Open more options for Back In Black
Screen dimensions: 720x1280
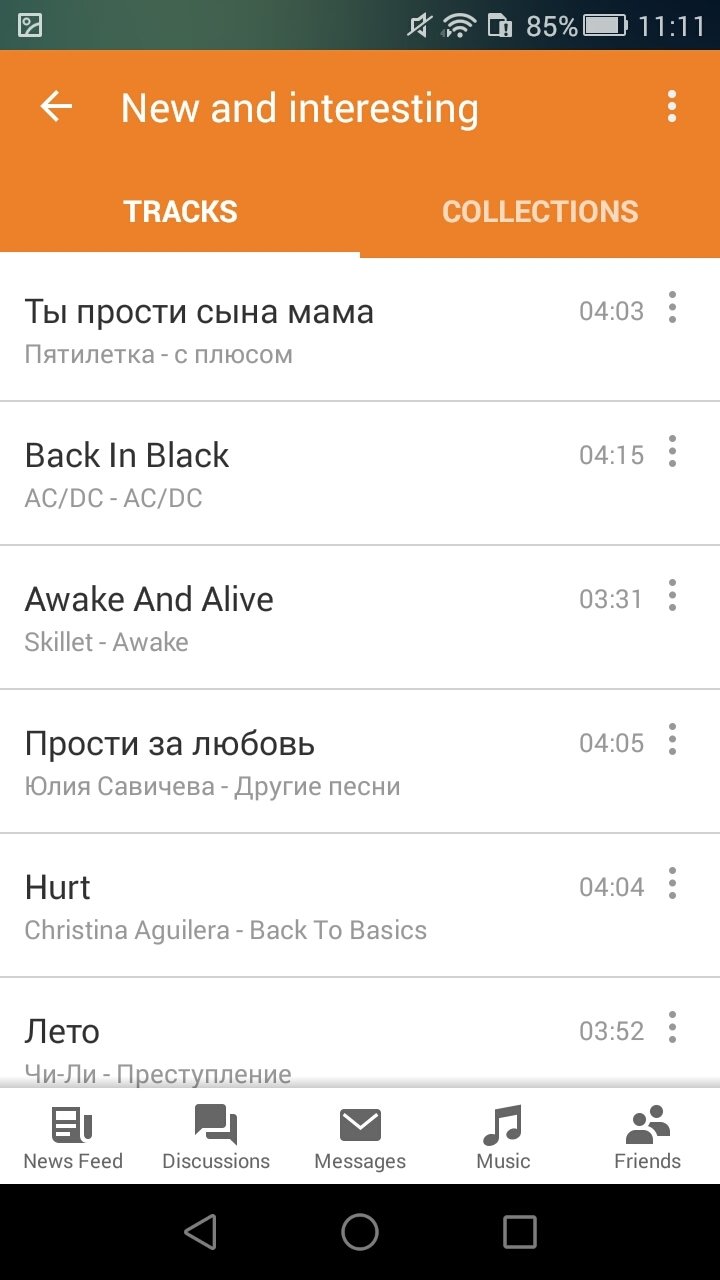(x=672, y=452)
